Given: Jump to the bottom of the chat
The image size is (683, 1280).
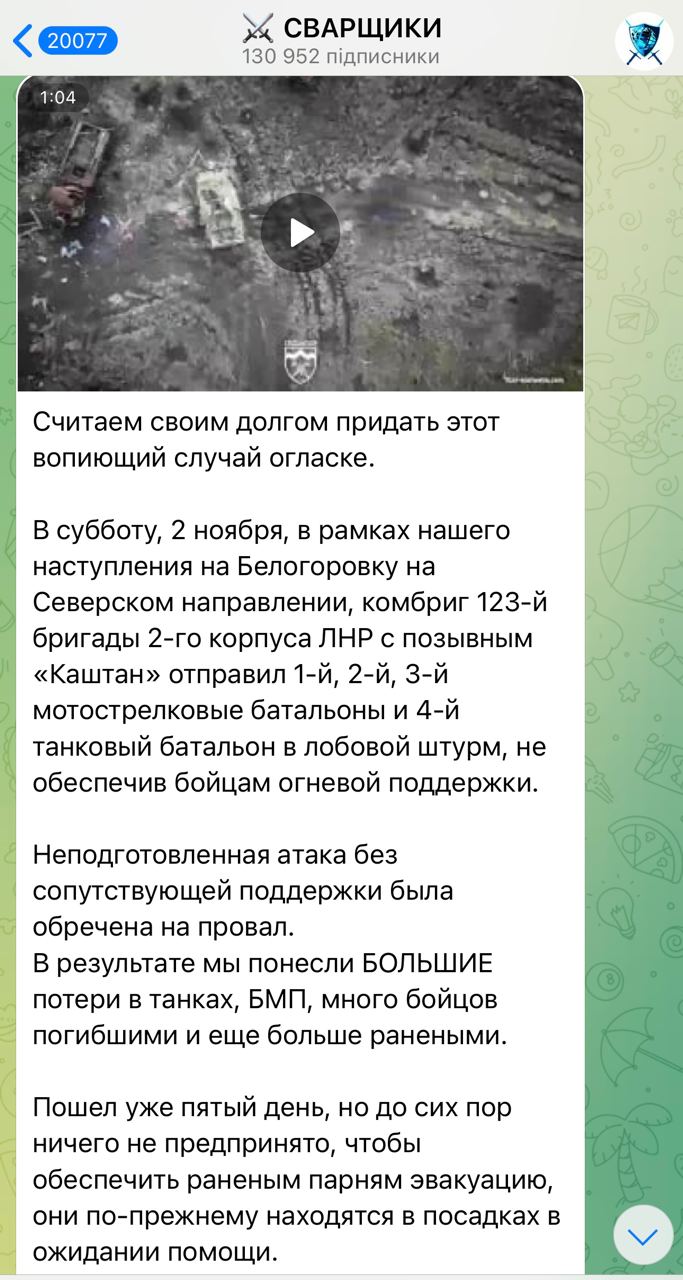Looking at the screenshot, I should 642,1236.
